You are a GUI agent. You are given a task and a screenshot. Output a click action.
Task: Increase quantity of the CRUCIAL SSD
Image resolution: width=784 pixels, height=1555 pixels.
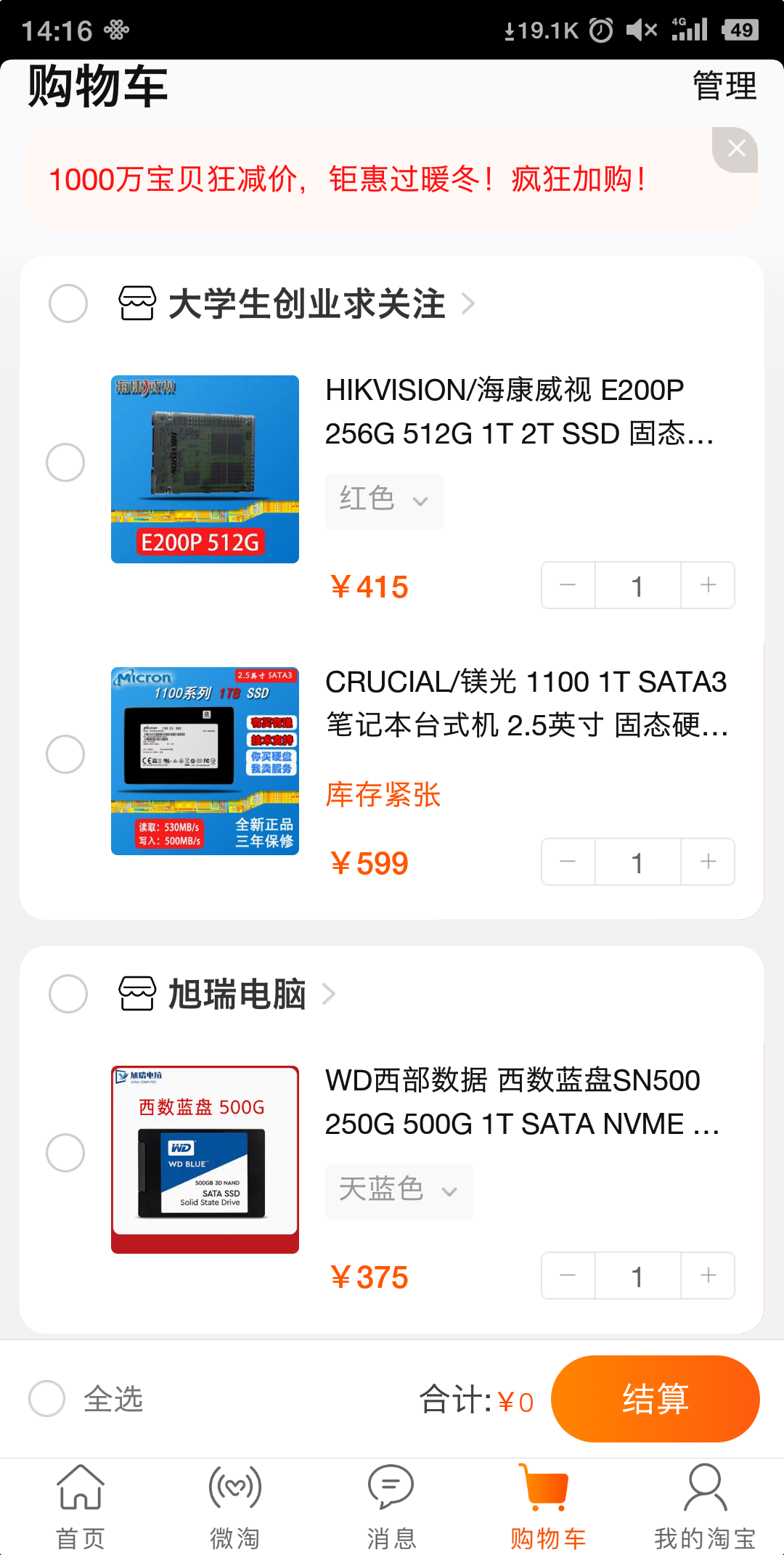click(709, 862)
